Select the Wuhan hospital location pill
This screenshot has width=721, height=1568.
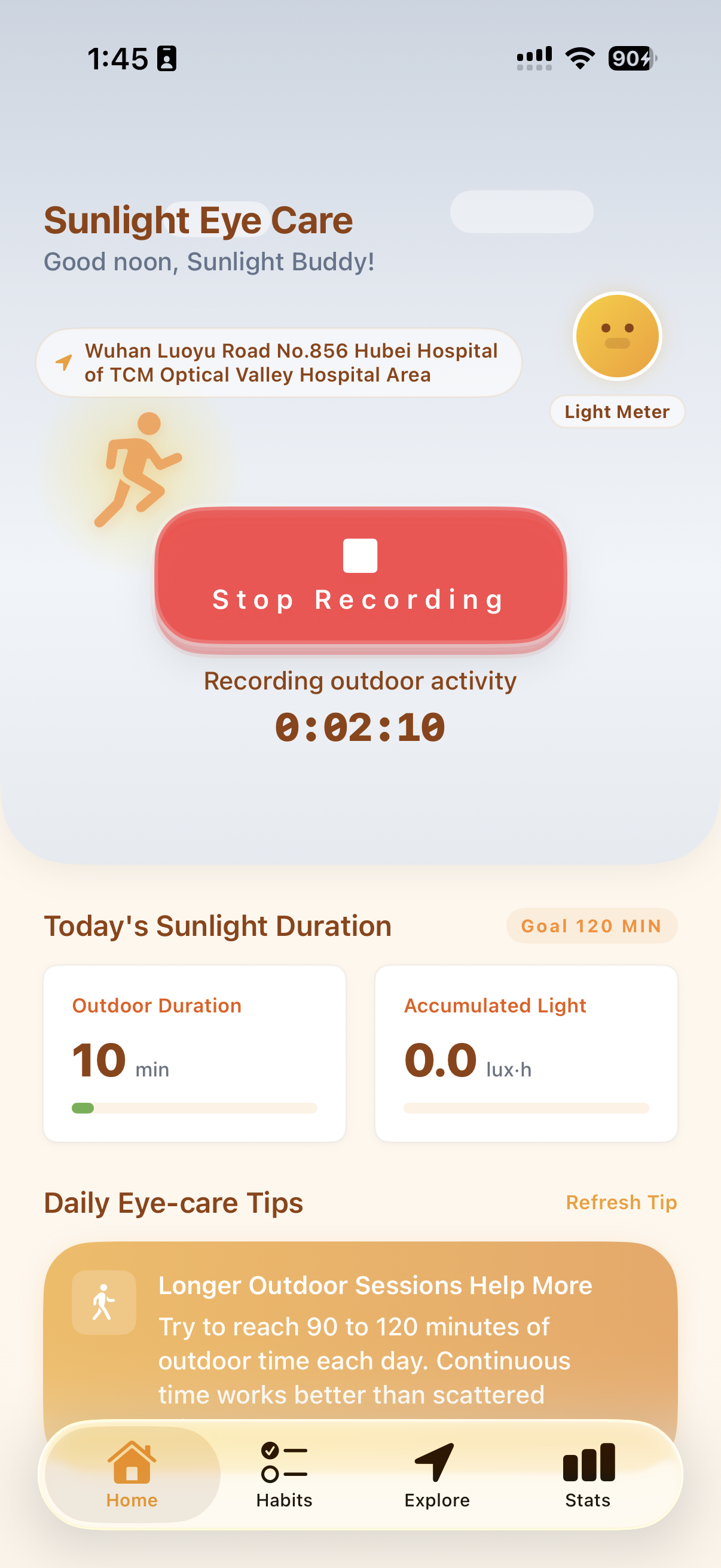(x=279, y=362)
